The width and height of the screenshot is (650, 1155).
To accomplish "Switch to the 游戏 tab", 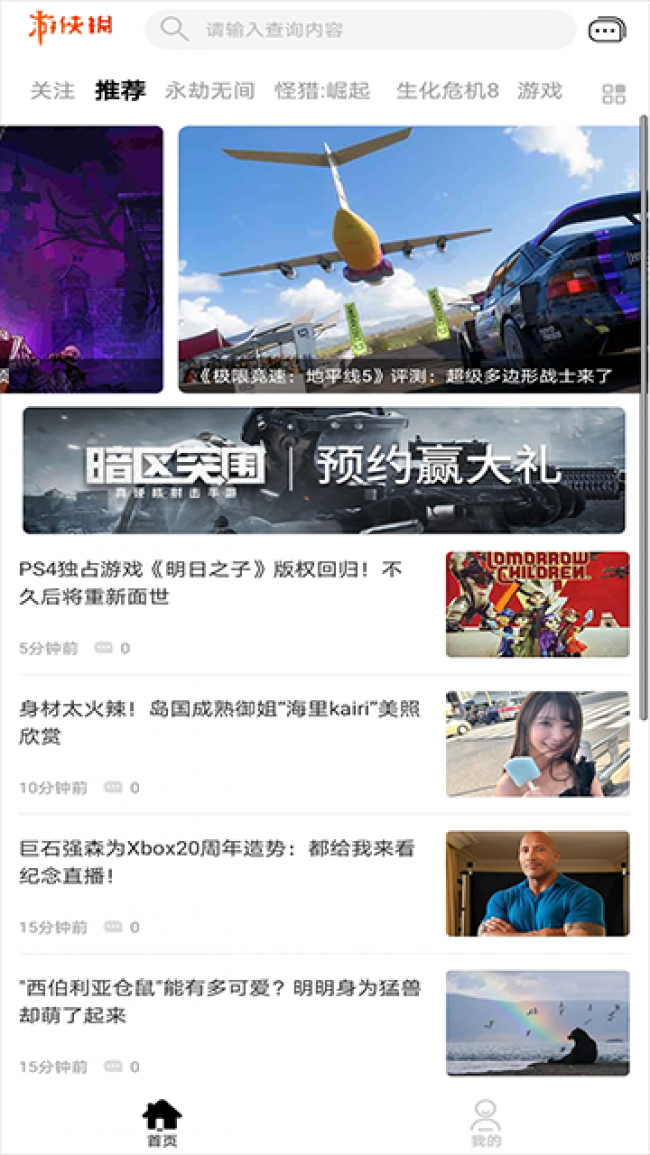I will tap(540, 91).
